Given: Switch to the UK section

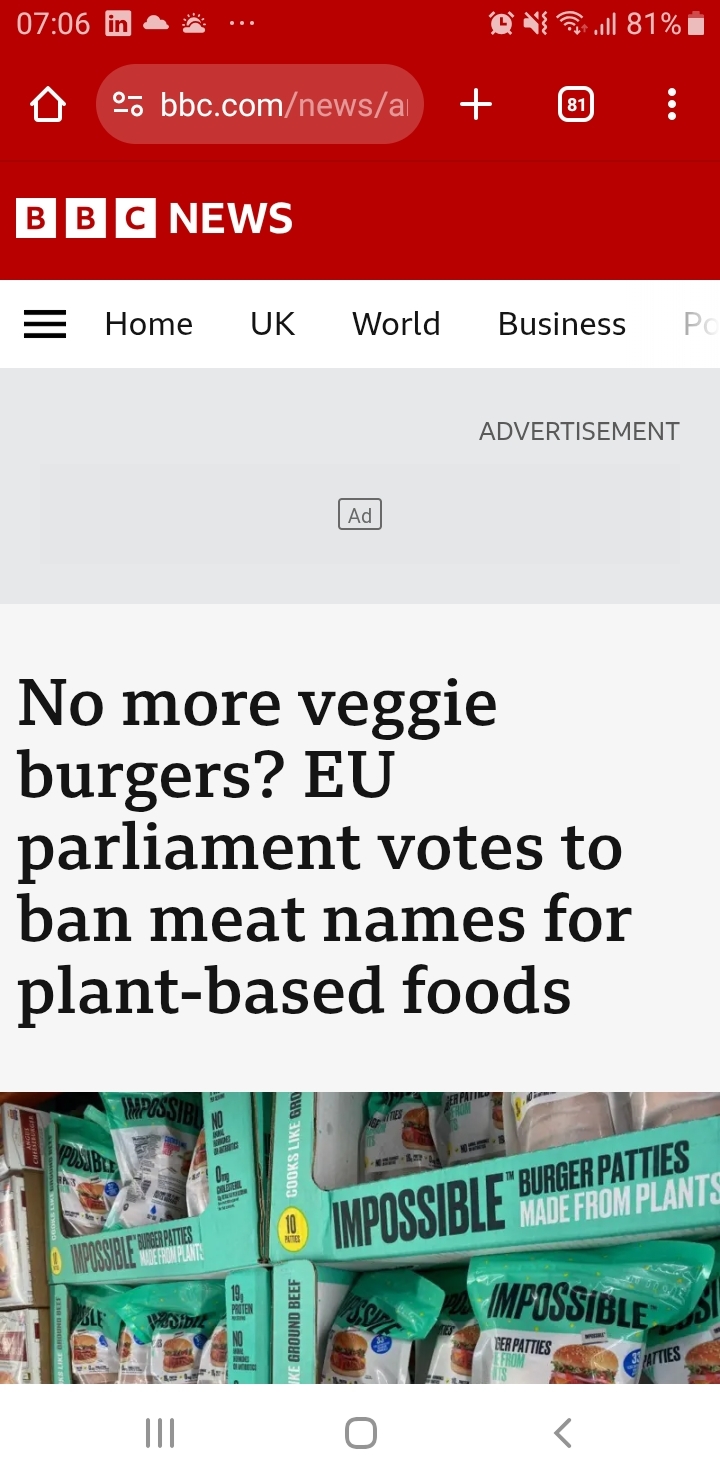Looking at the screenshot, I should click(x=272, y=324).
